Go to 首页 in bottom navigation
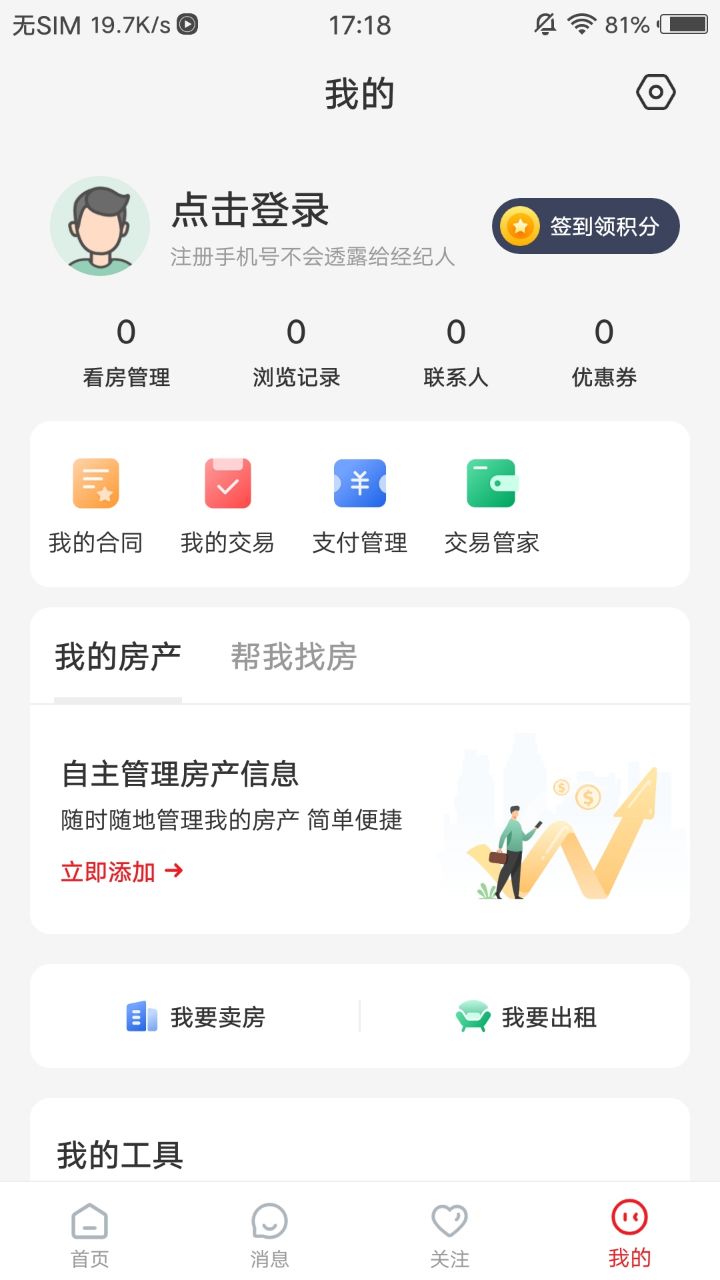Screen dimensions: 720x1280 [x=89, y=1232]
